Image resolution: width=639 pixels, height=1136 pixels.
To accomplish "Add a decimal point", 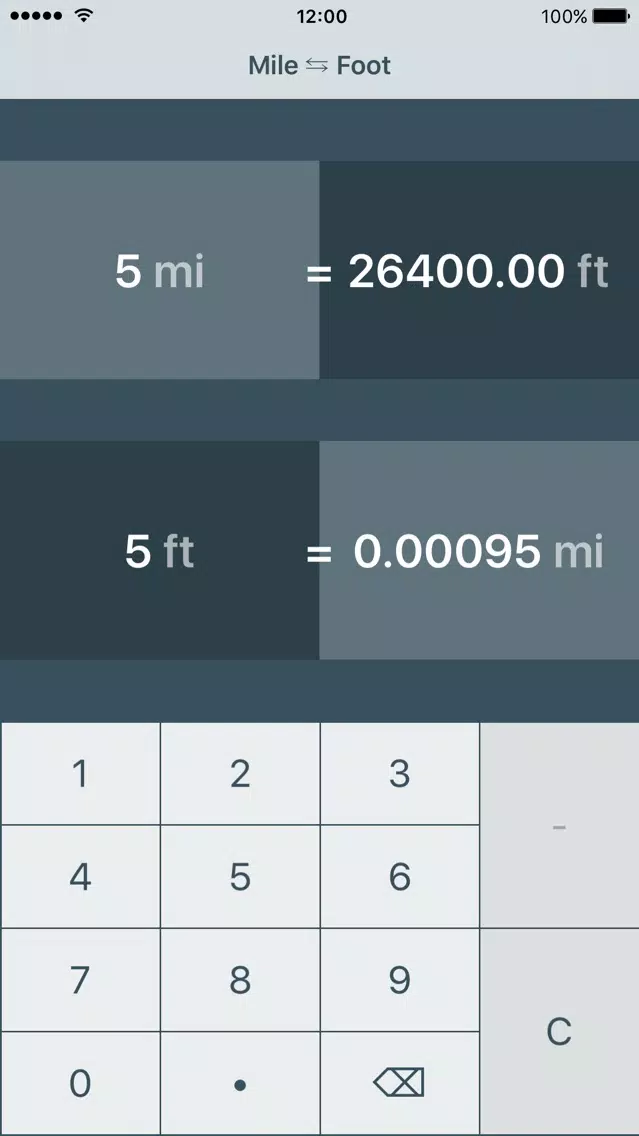I will 240,1083.
